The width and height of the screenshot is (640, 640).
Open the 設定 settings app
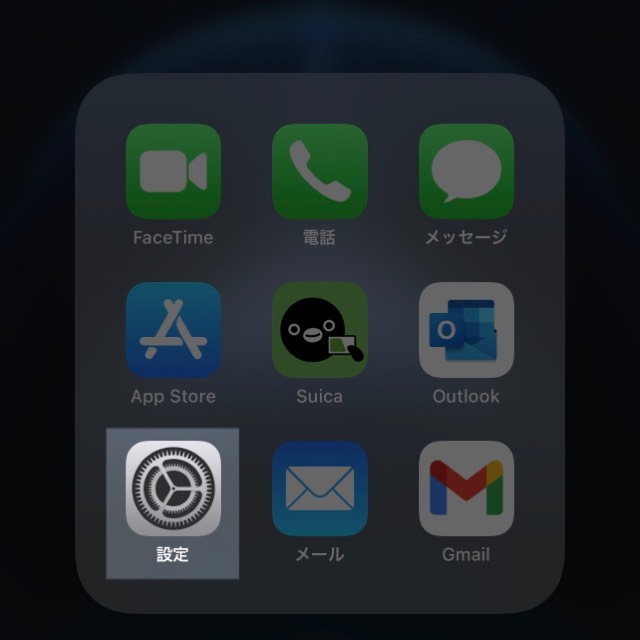[x=173, y=488]
